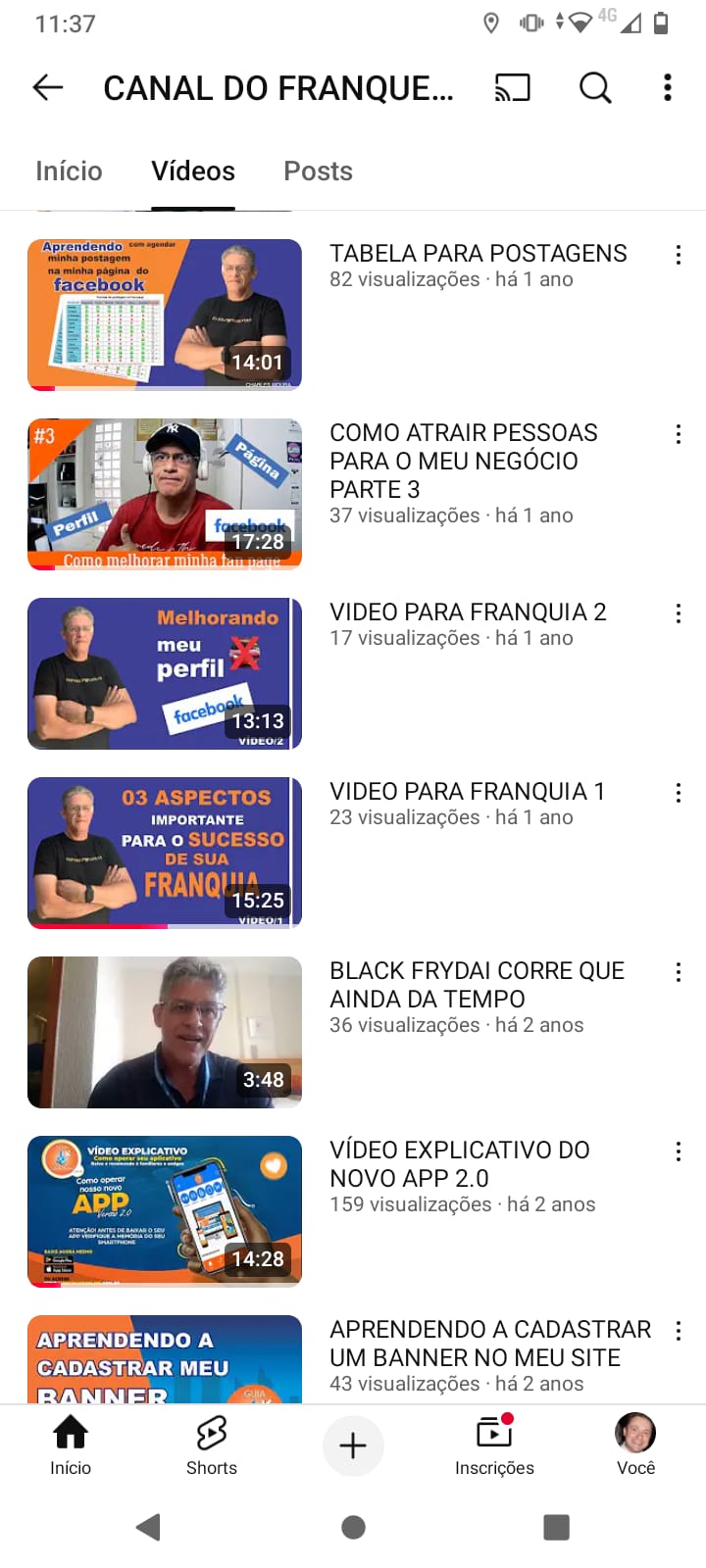The image size is (706, 1568).
Task: Open the Você profile tab
Action: coord(635,1445)
